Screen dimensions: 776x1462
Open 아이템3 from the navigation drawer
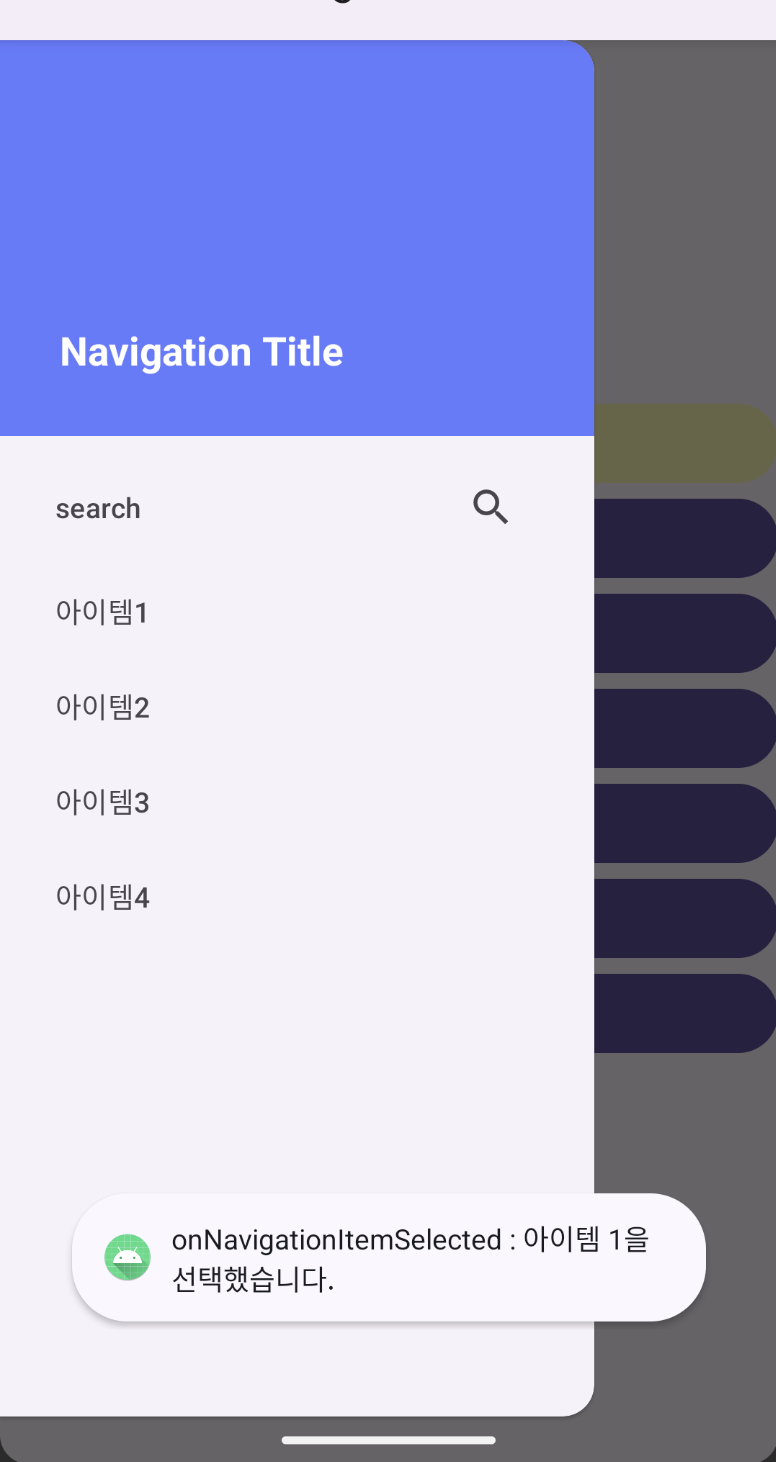[102, 802]
